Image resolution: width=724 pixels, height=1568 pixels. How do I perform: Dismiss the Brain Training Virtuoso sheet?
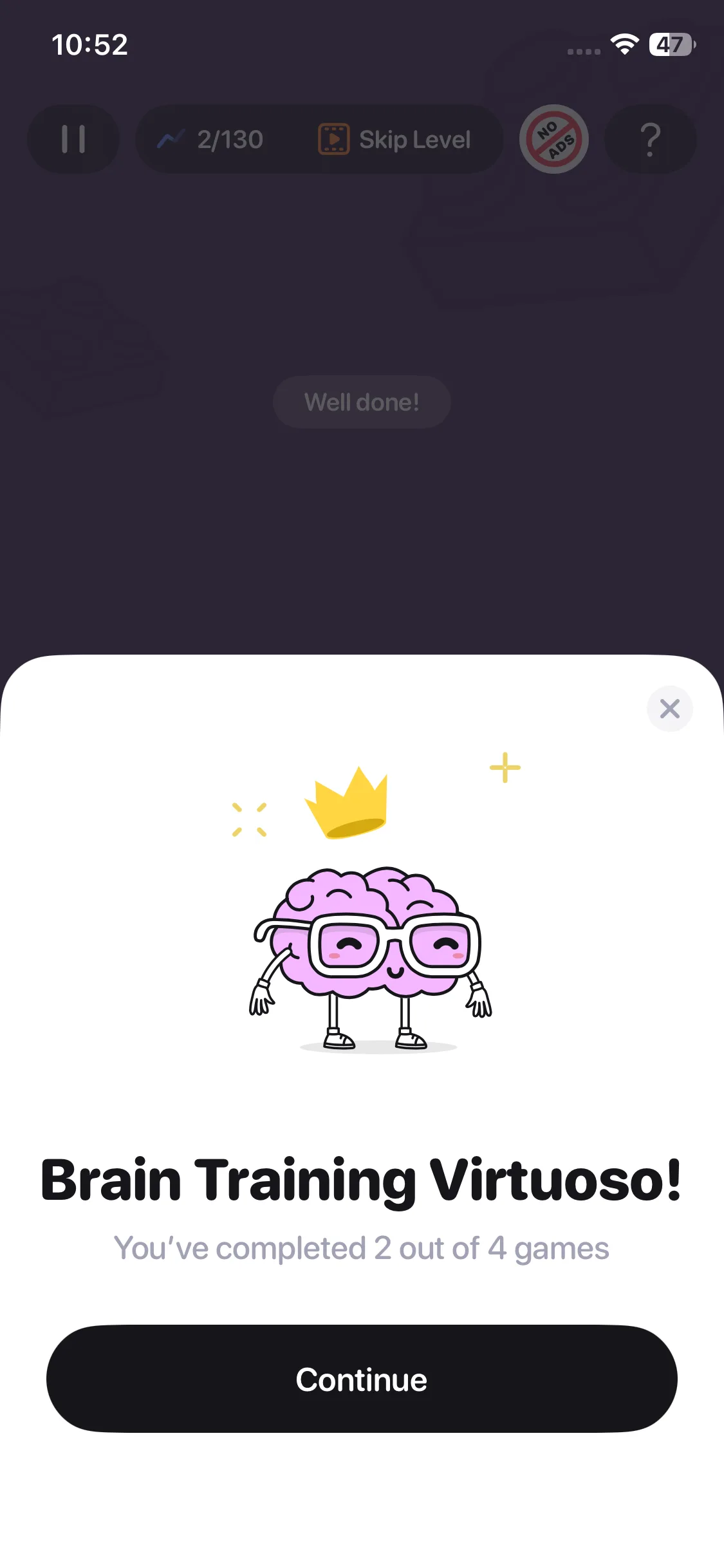tap(669, 709)
